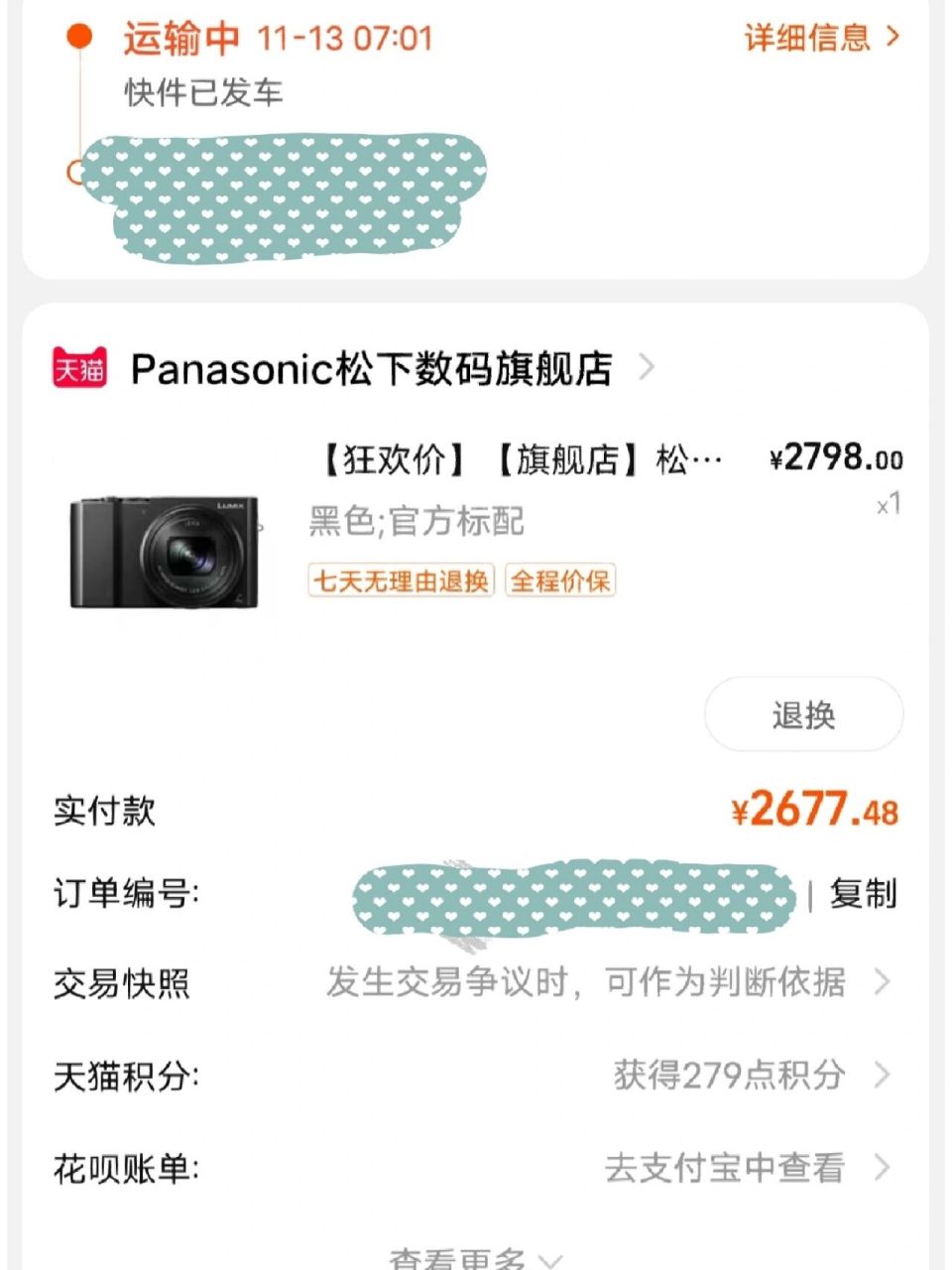Click the 退换 return and exchange button
The image size is (952, 1270).
coord(803,713)
